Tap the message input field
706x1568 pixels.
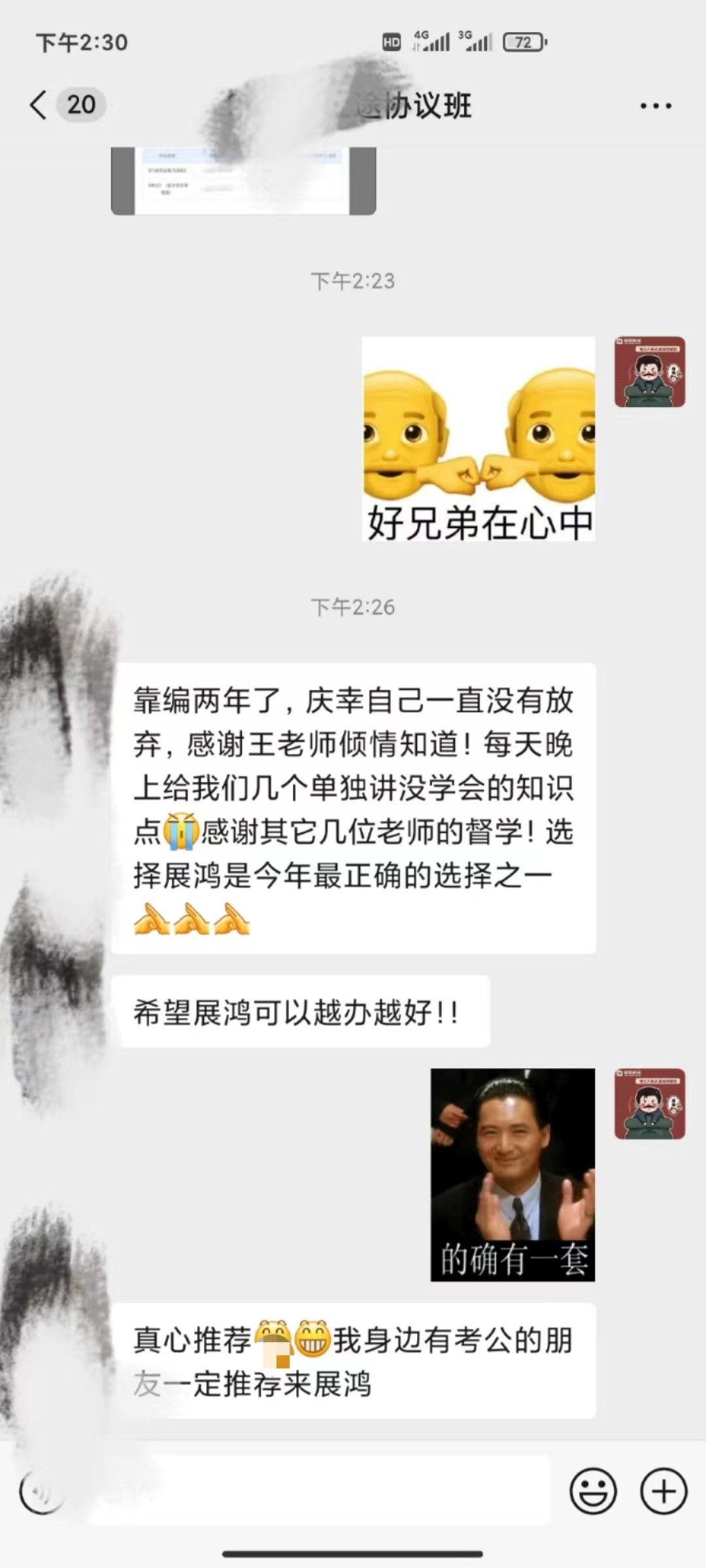click(x=314, y=1492)
